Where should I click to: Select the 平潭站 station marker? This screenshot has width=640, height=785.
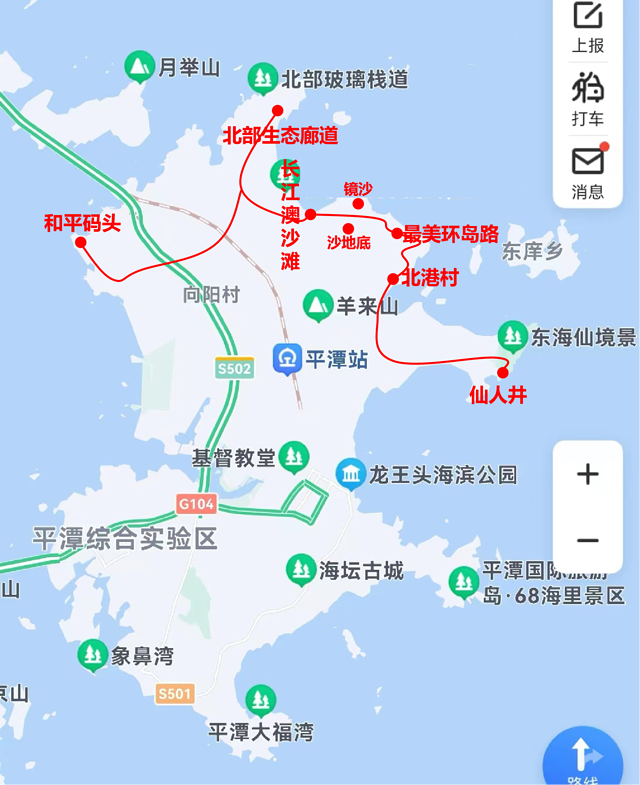[288, 358]
